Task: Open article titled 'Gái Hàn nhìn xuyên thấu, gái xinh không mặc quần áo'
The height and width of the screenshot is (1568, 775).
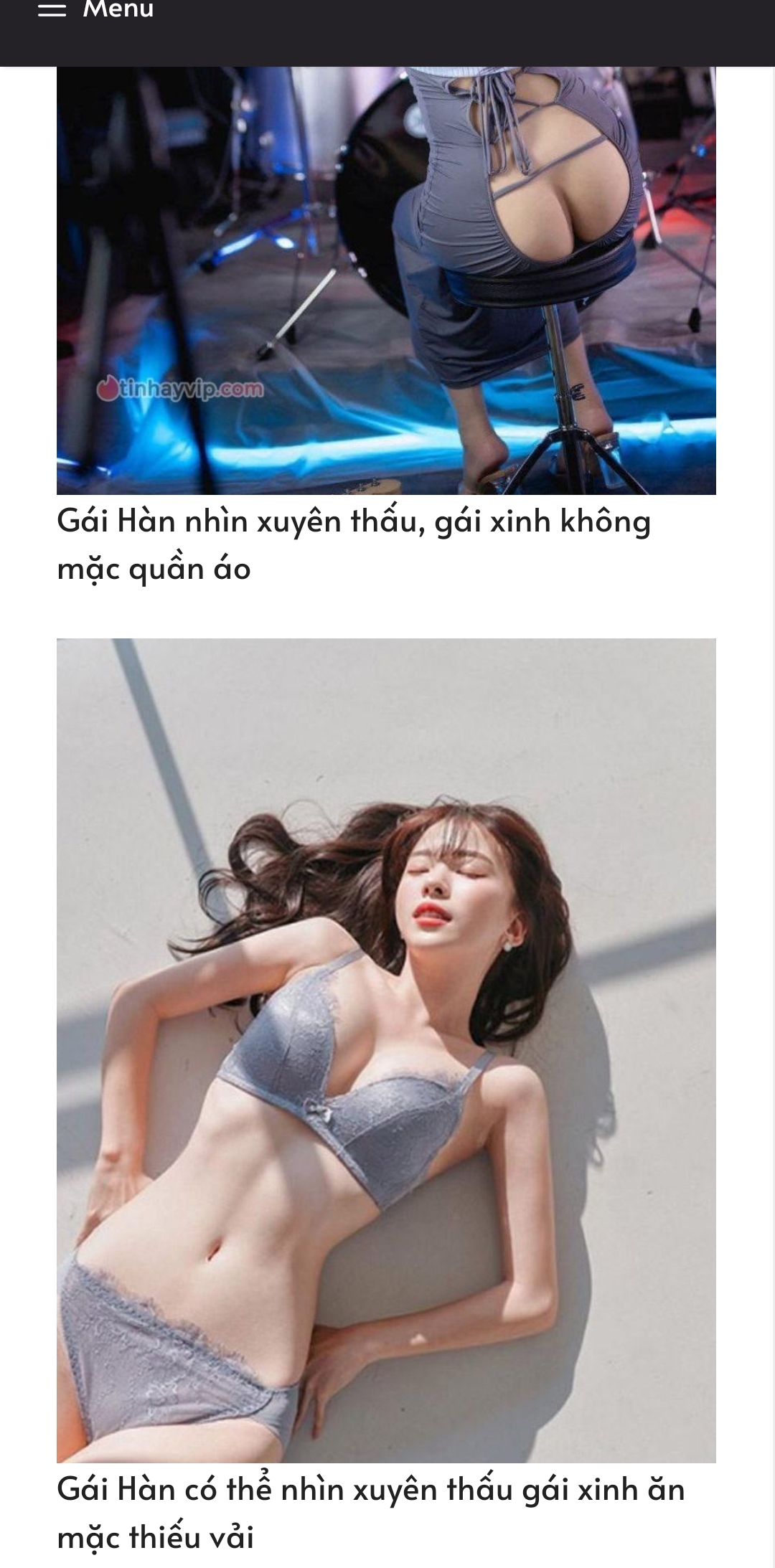Action: pyautogui.click(x=353, y=545)
